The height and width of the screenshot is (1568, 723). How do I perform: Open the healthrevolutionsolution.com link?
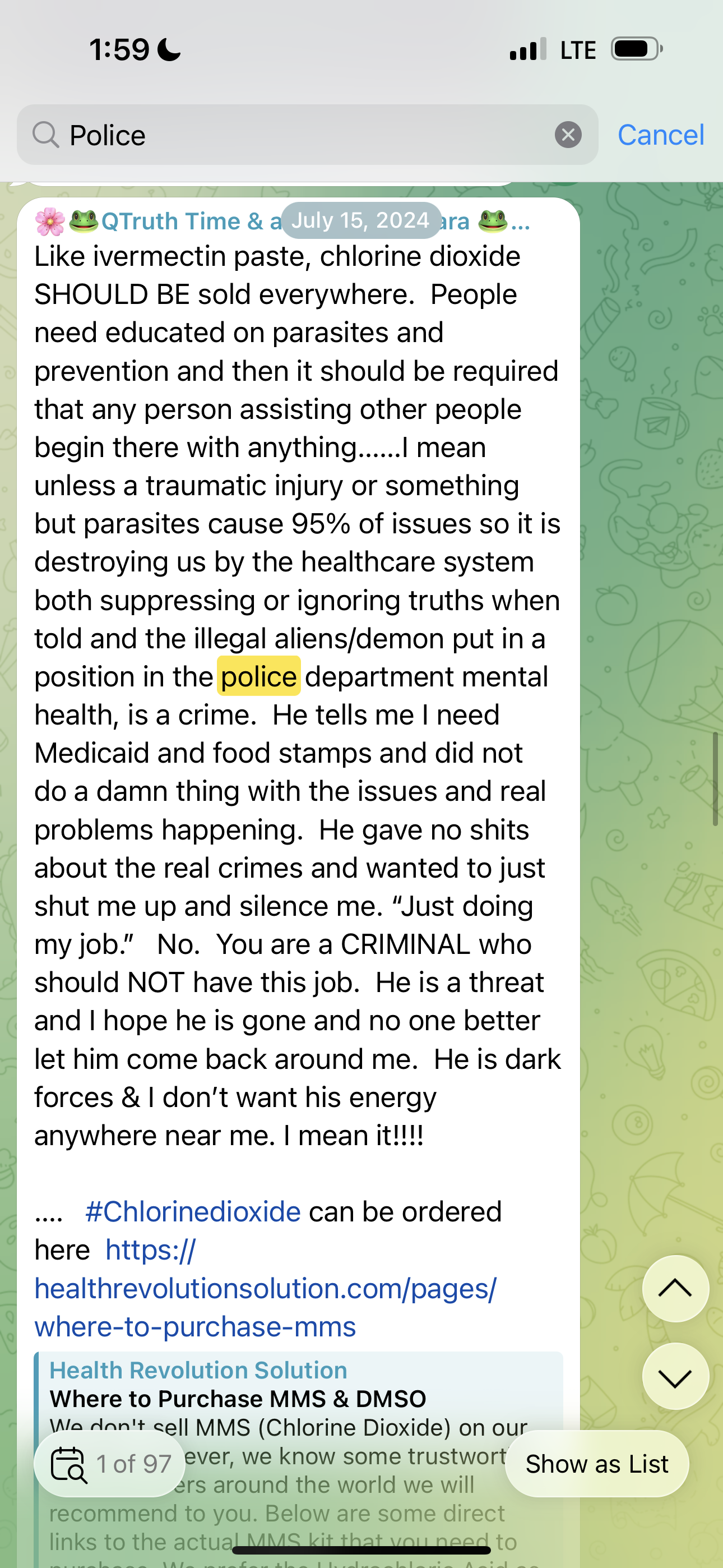tap(265, 1289)
